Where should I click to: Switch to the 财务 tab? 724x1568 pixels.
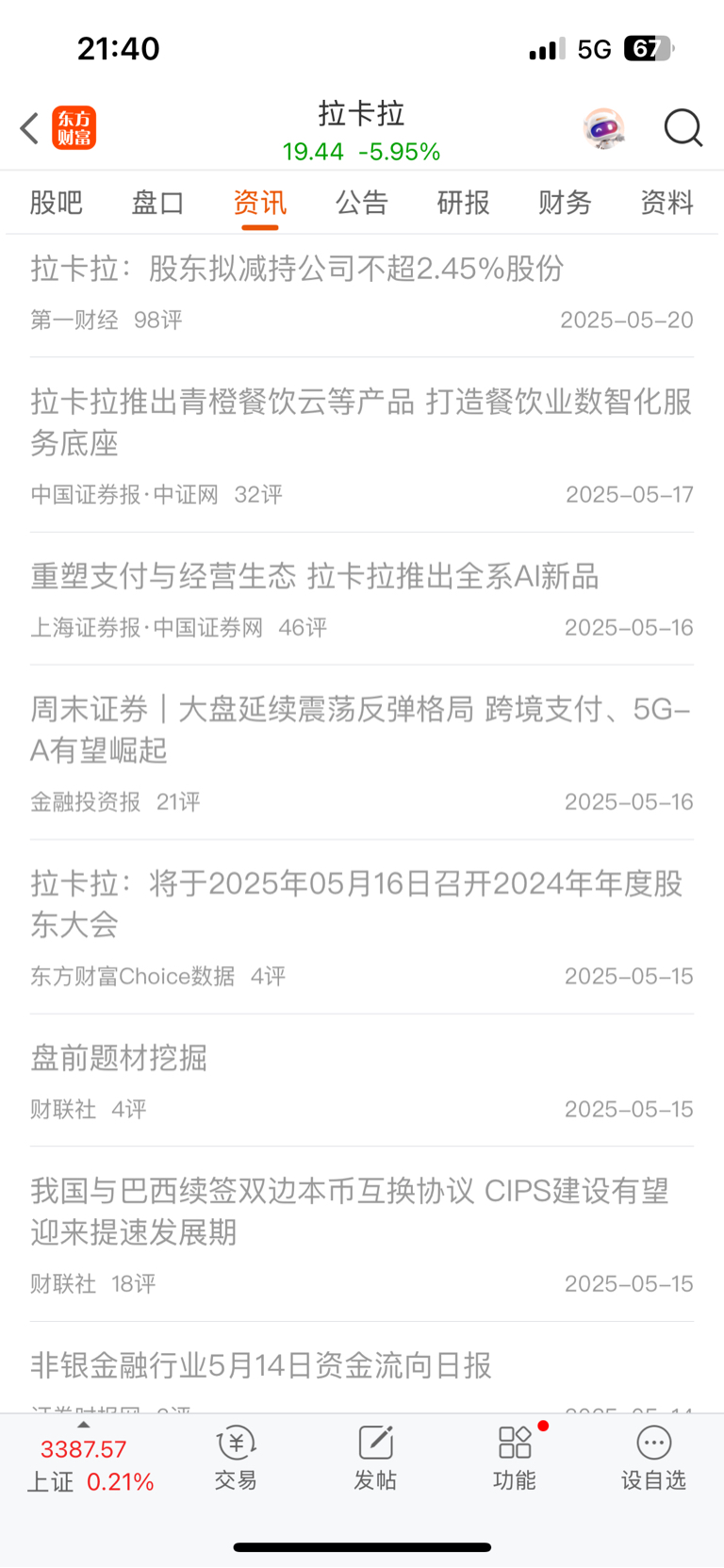point(565,203)
